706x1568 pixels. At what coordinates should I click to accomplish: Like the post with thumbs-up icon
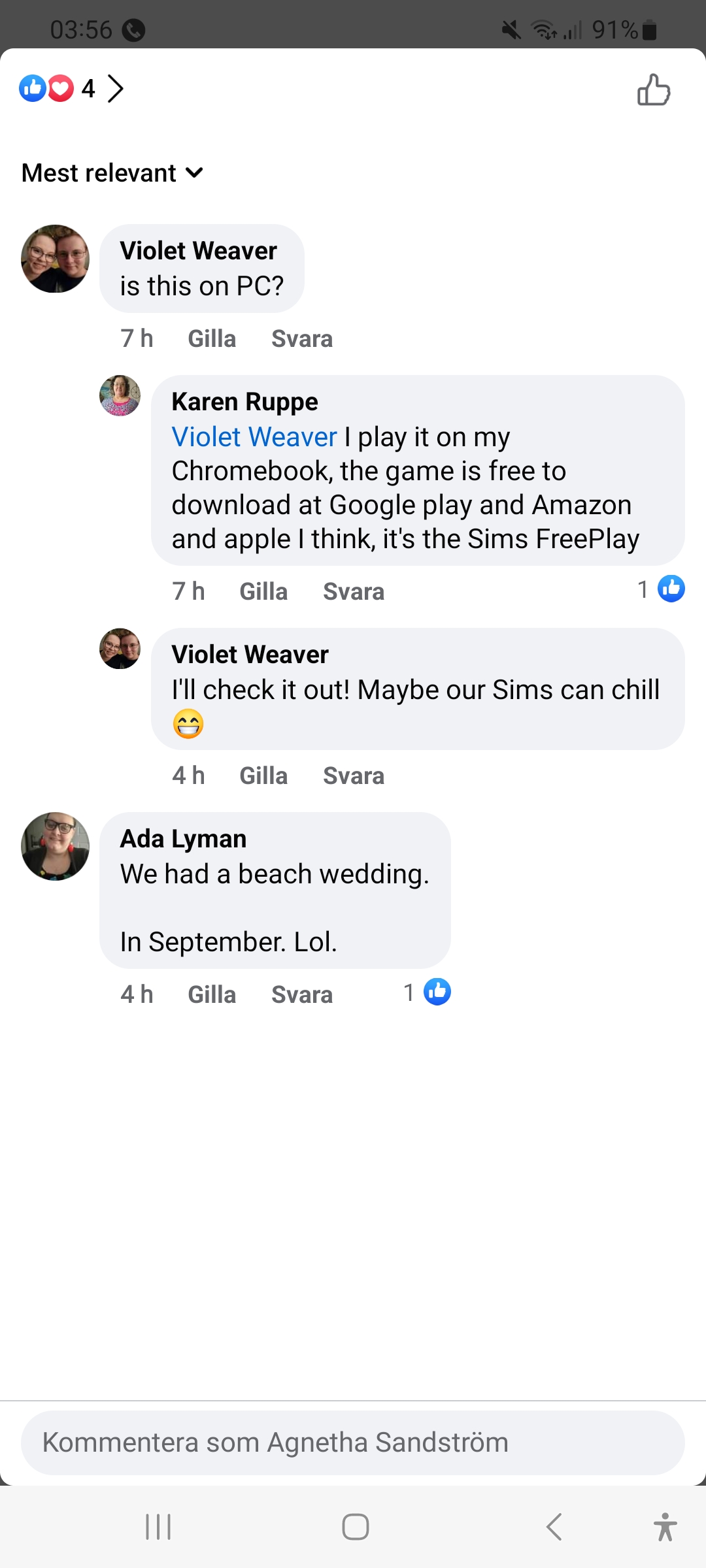pyautogui.click(x=654, y=90)
